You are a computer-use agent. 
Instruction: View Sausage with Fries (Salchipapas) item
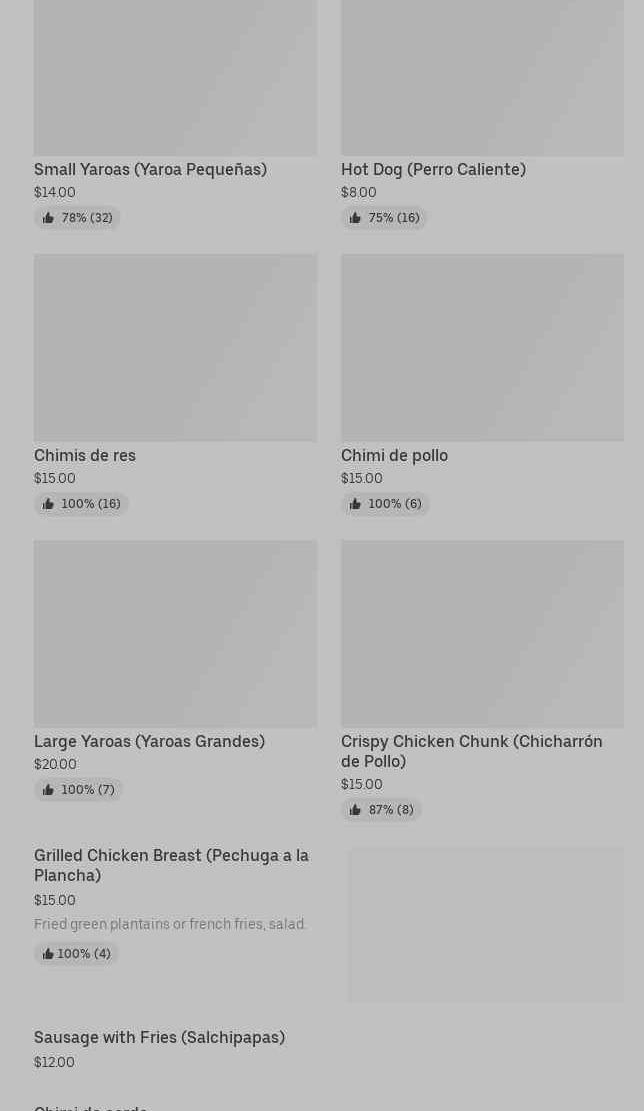click(x=159, y=1037)
